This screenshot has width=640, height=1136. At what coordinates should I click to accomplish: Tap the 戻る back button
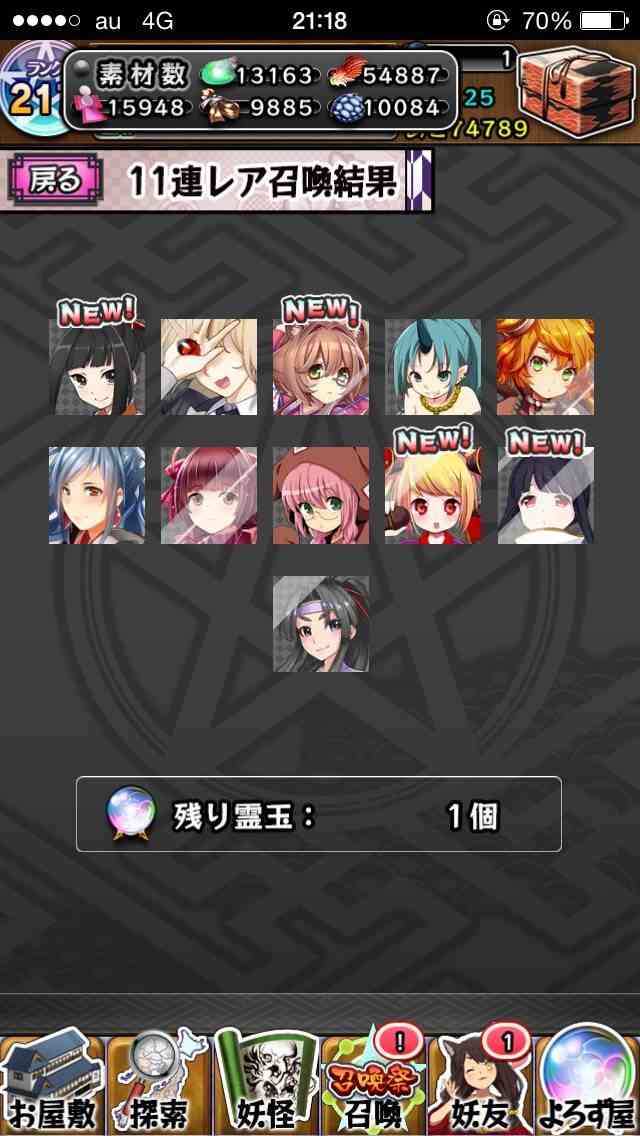[x=56, y=180]
